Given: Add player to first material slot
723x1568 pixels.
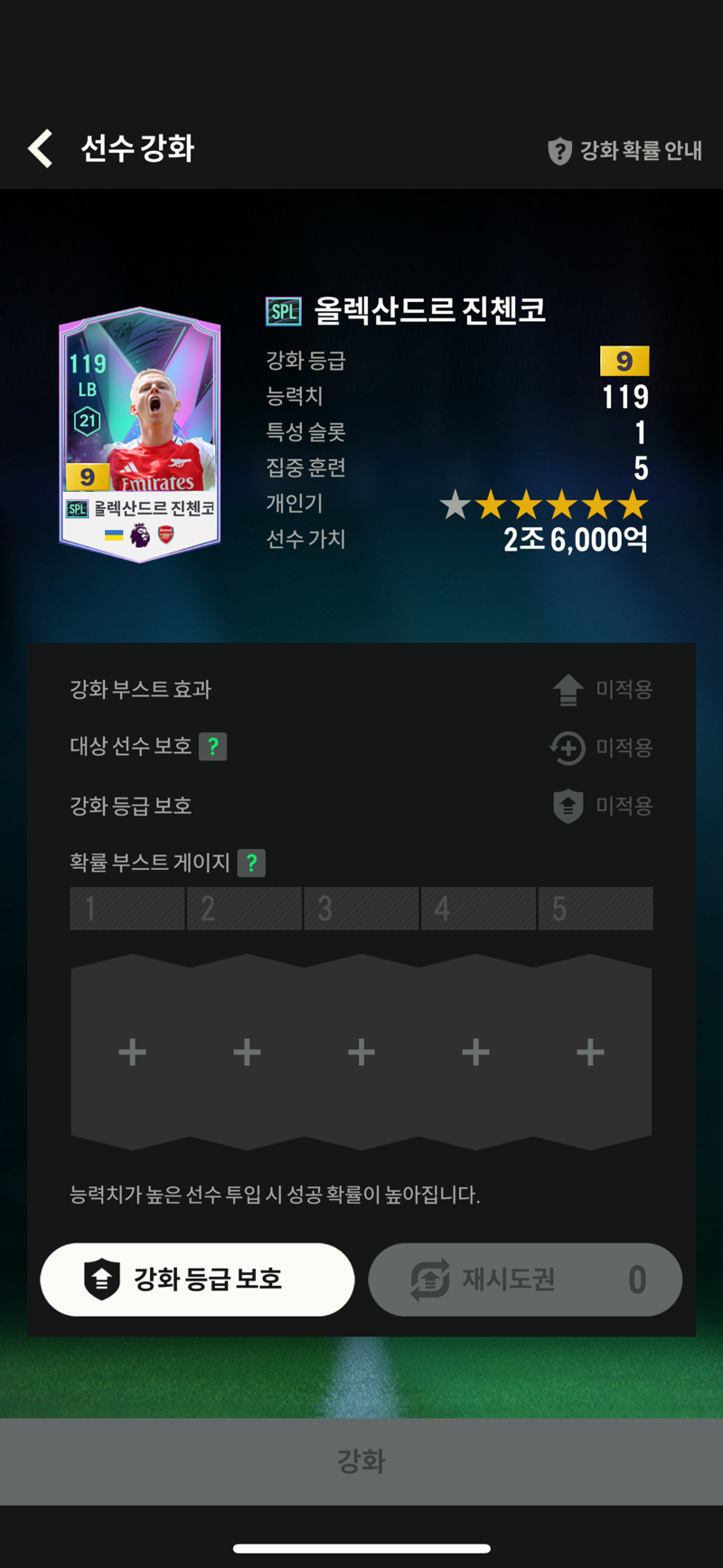Looking at the screenshot, I should 132,1052.
